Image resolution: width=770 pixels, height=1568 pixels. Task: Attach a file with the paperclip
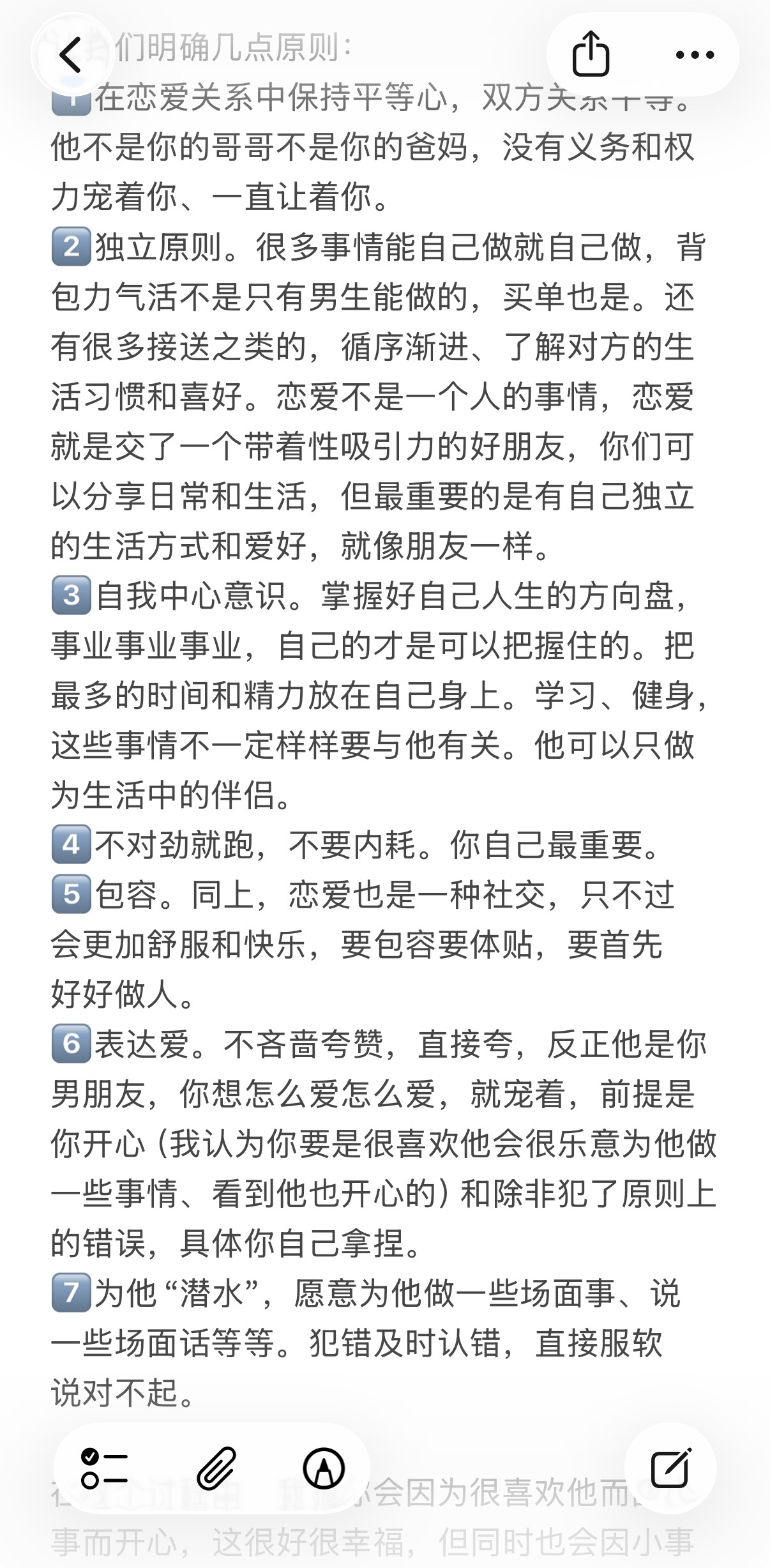pyautogui.click(x=216, y=1469)
